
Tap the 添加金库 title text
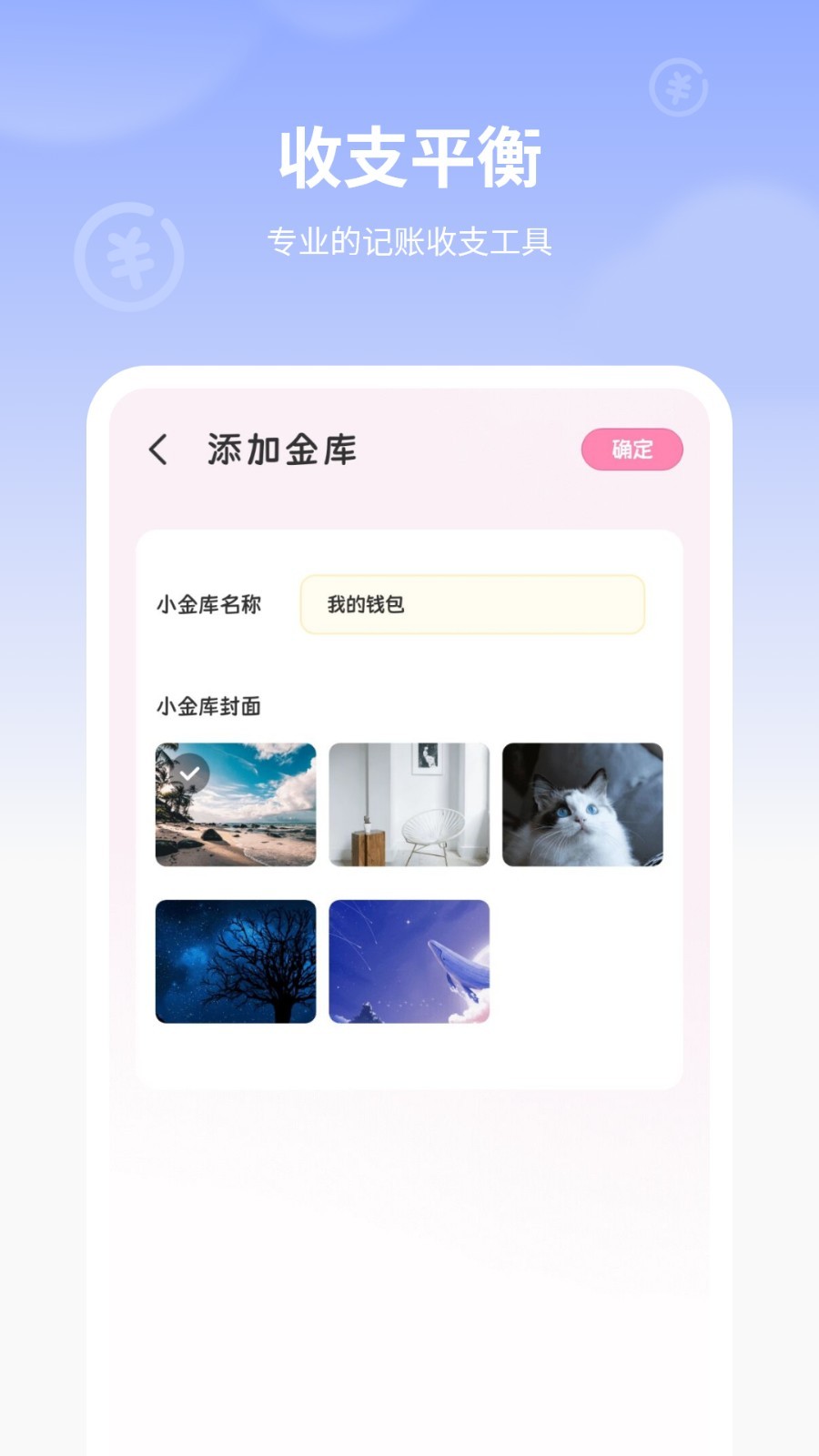click(284, 448)
